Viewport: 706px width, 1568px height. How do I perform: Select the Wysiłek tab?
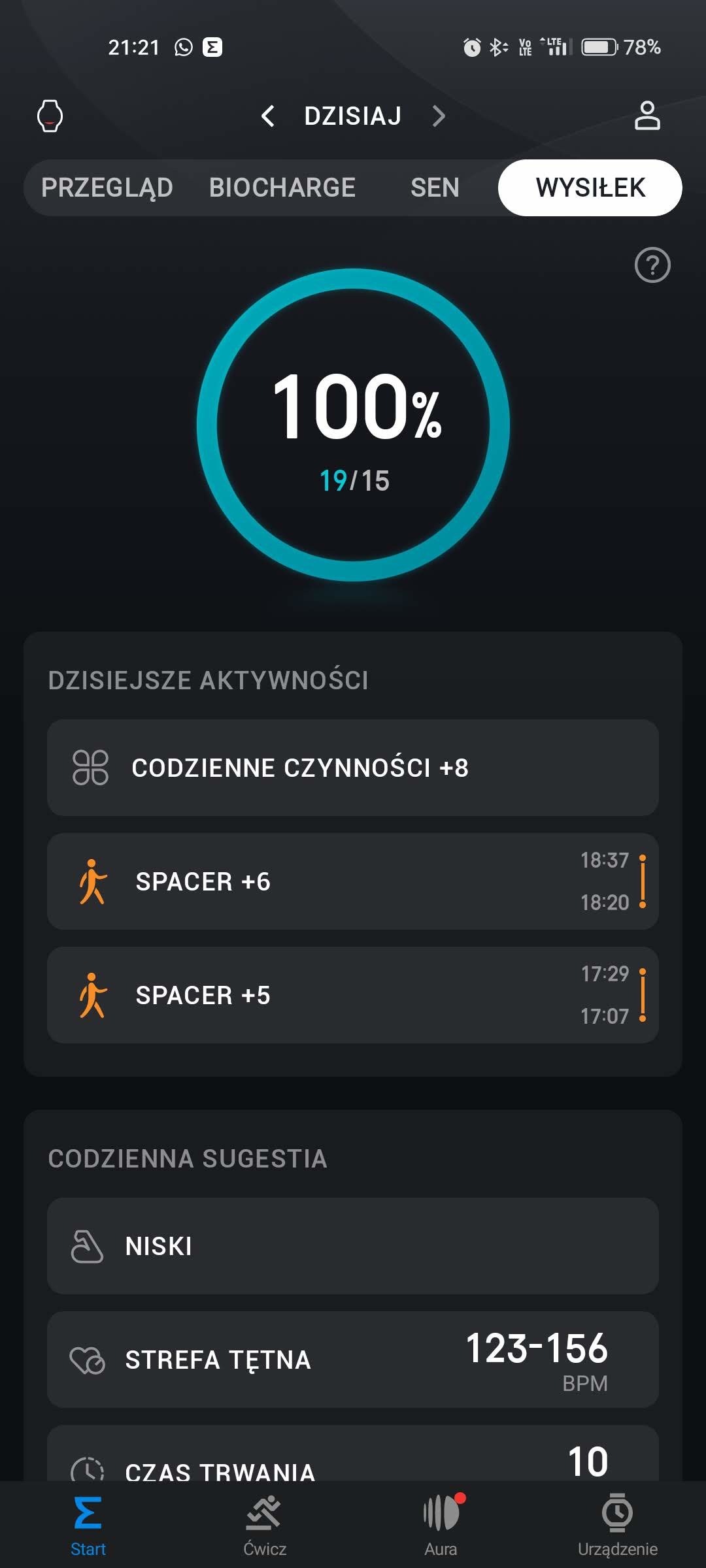[590, 188]
